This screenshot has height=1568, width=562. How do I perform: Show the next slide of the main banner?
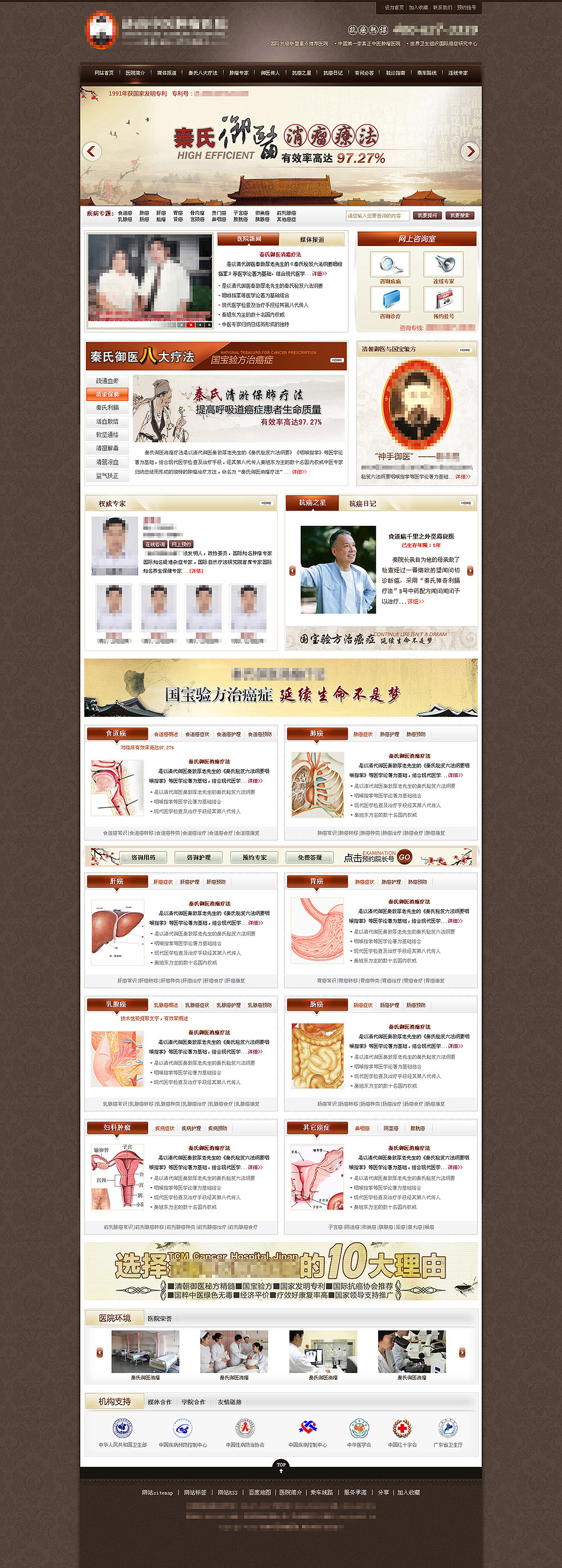tap(469, 151)
